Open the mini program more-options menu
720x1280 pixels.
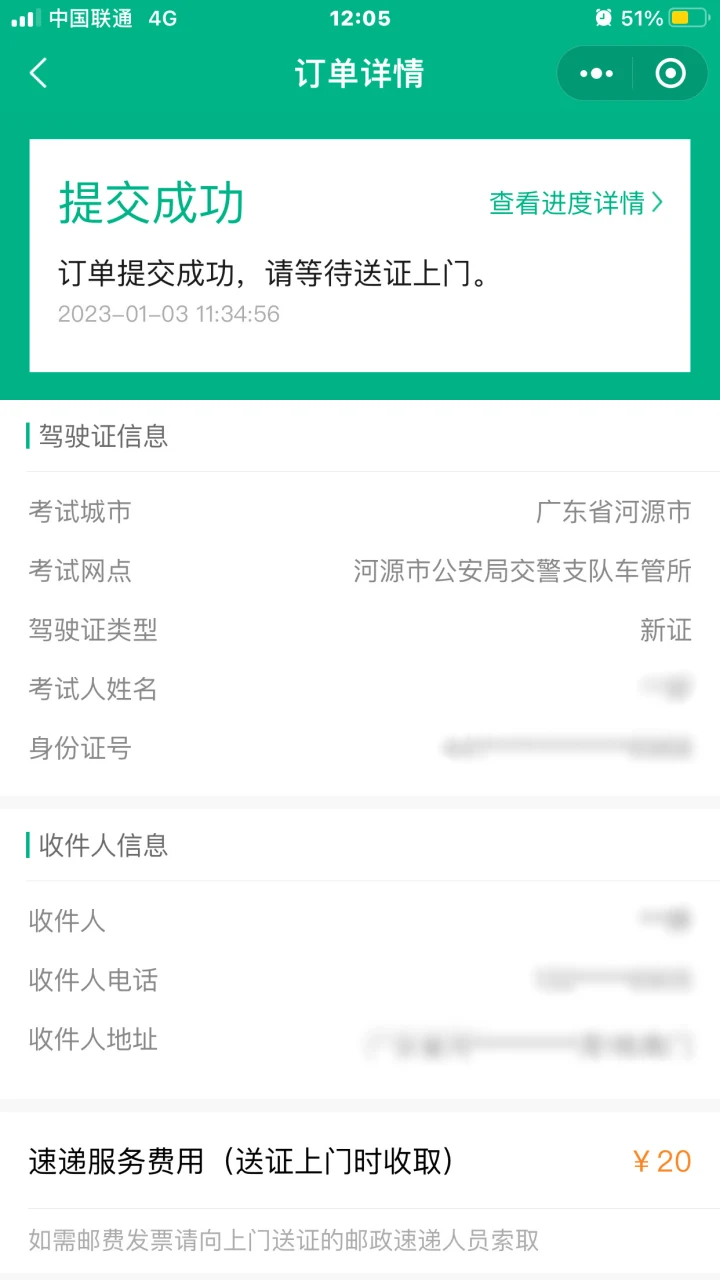[596, 73]
